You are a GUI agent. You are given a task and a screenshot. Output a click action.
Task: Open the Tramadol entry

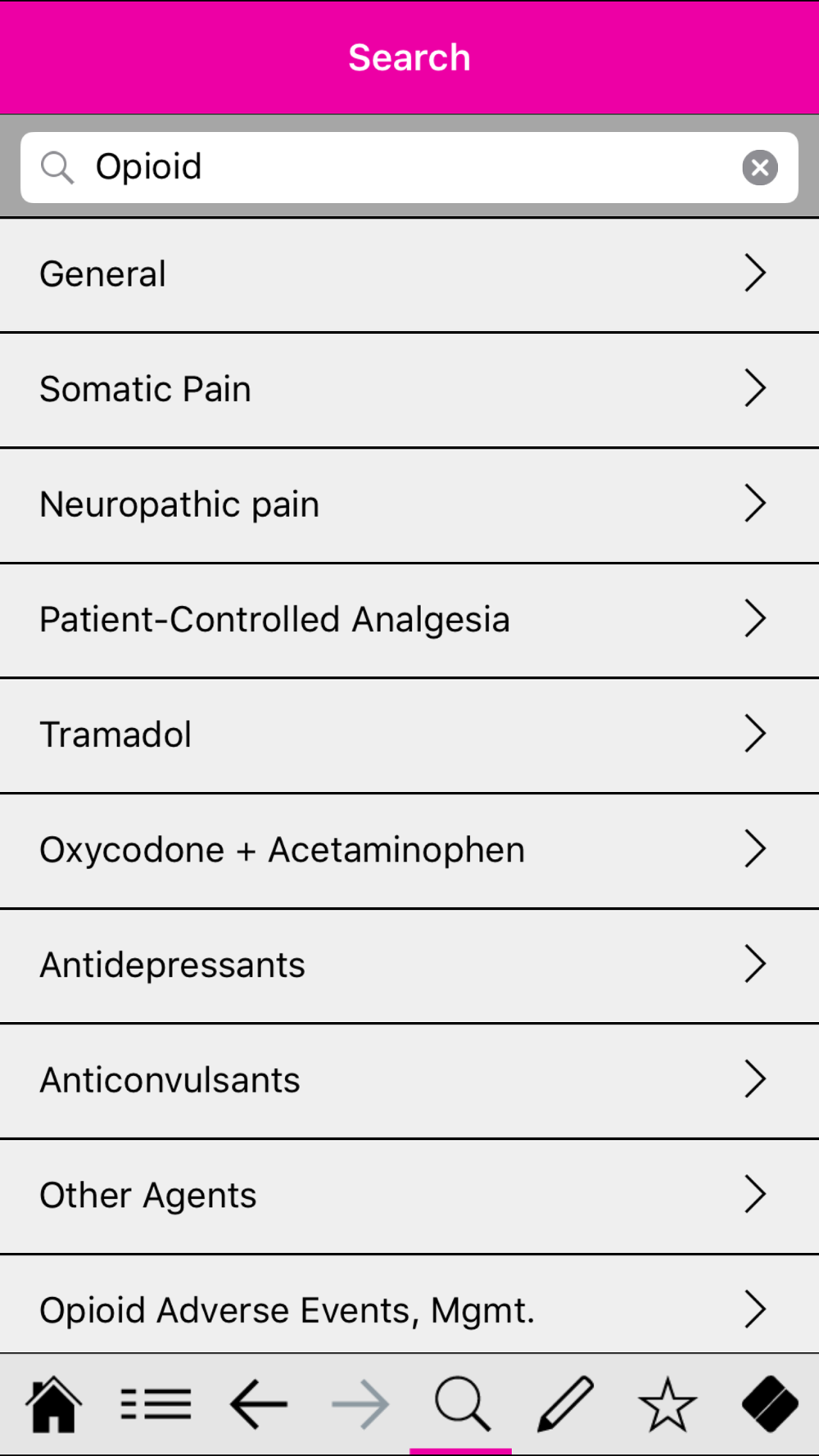(409, 735)
